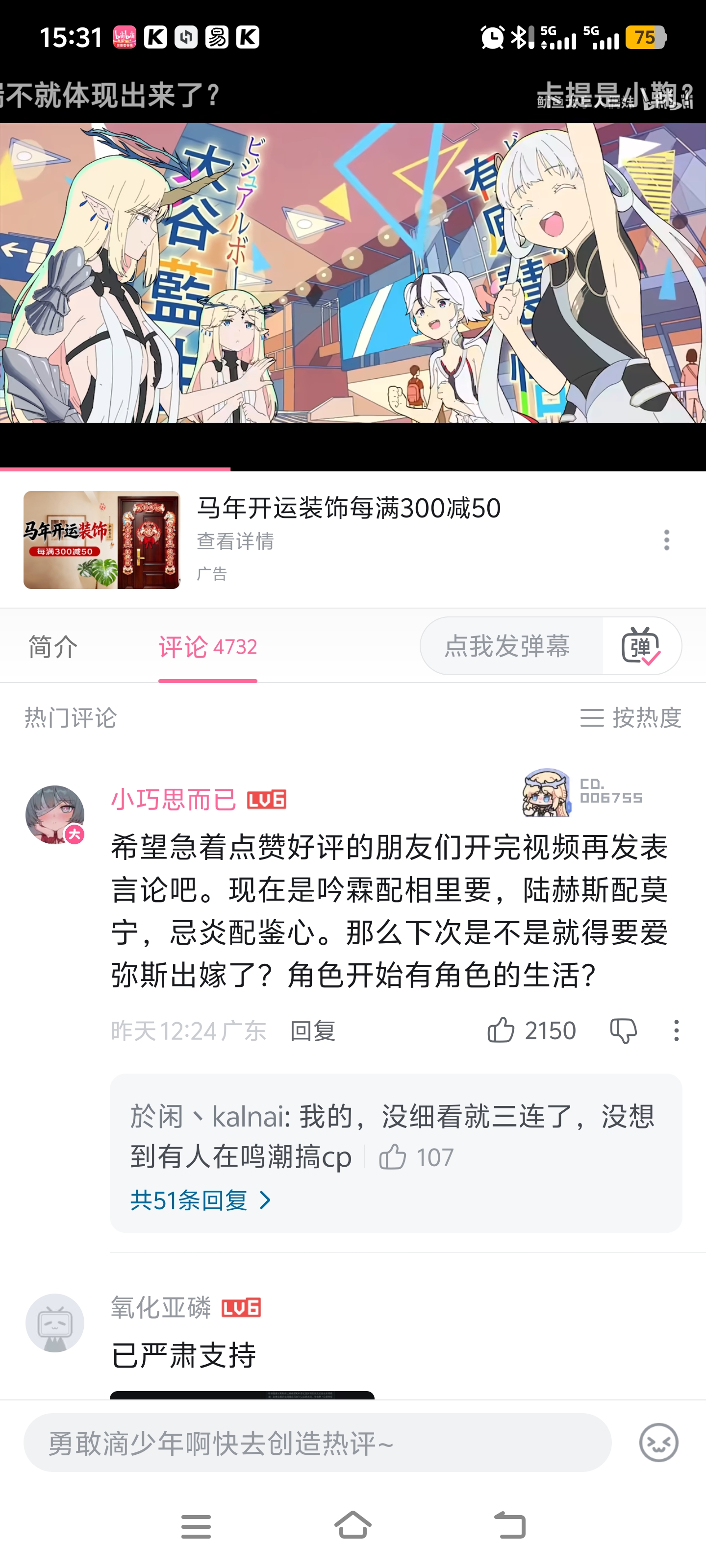
Task: Open more options on 小巧思而已's comment
Action: [x=676, y=1030]
